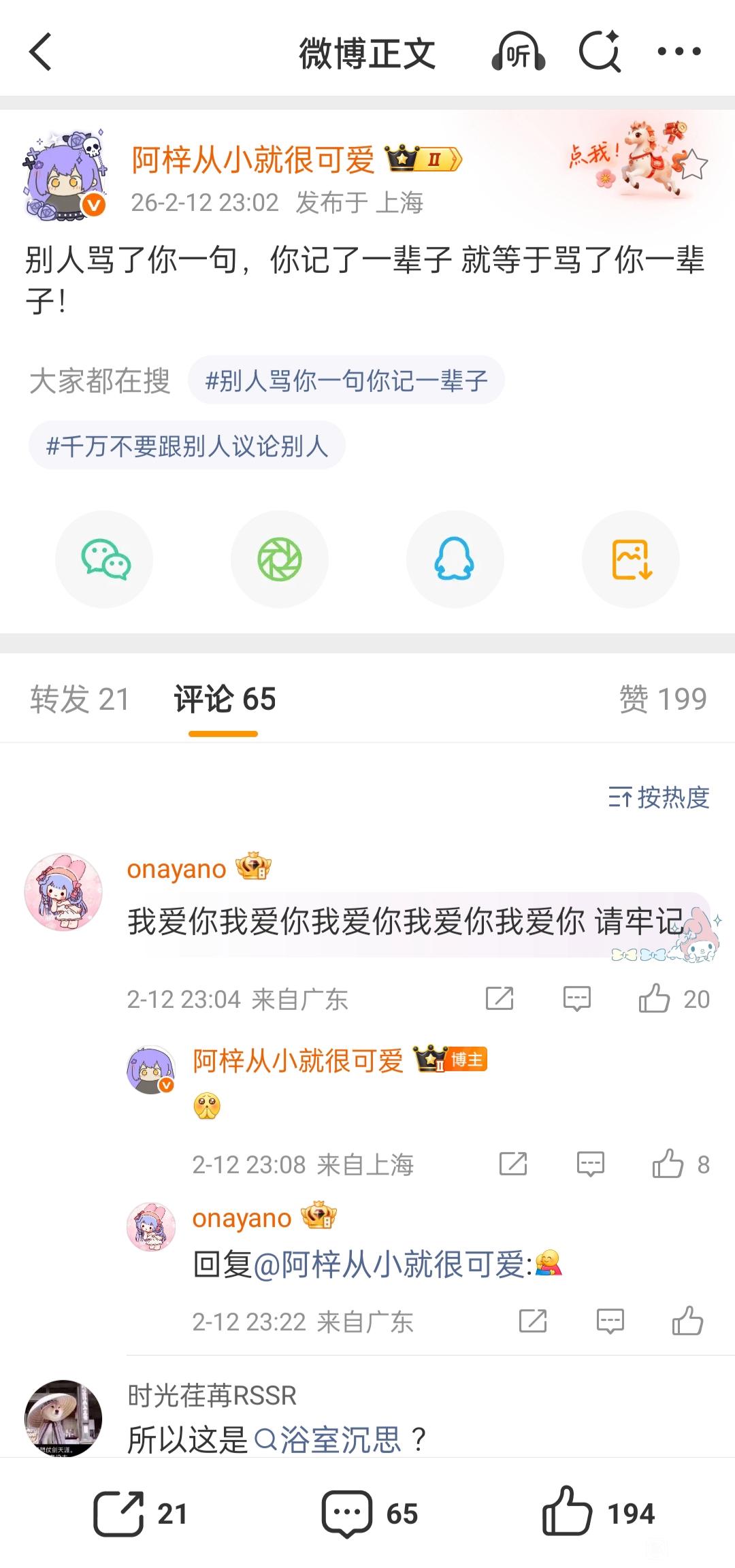Listen to this post with the headphone icon
This screenshot has width=735, height=1568.
[x=519, y=52]
